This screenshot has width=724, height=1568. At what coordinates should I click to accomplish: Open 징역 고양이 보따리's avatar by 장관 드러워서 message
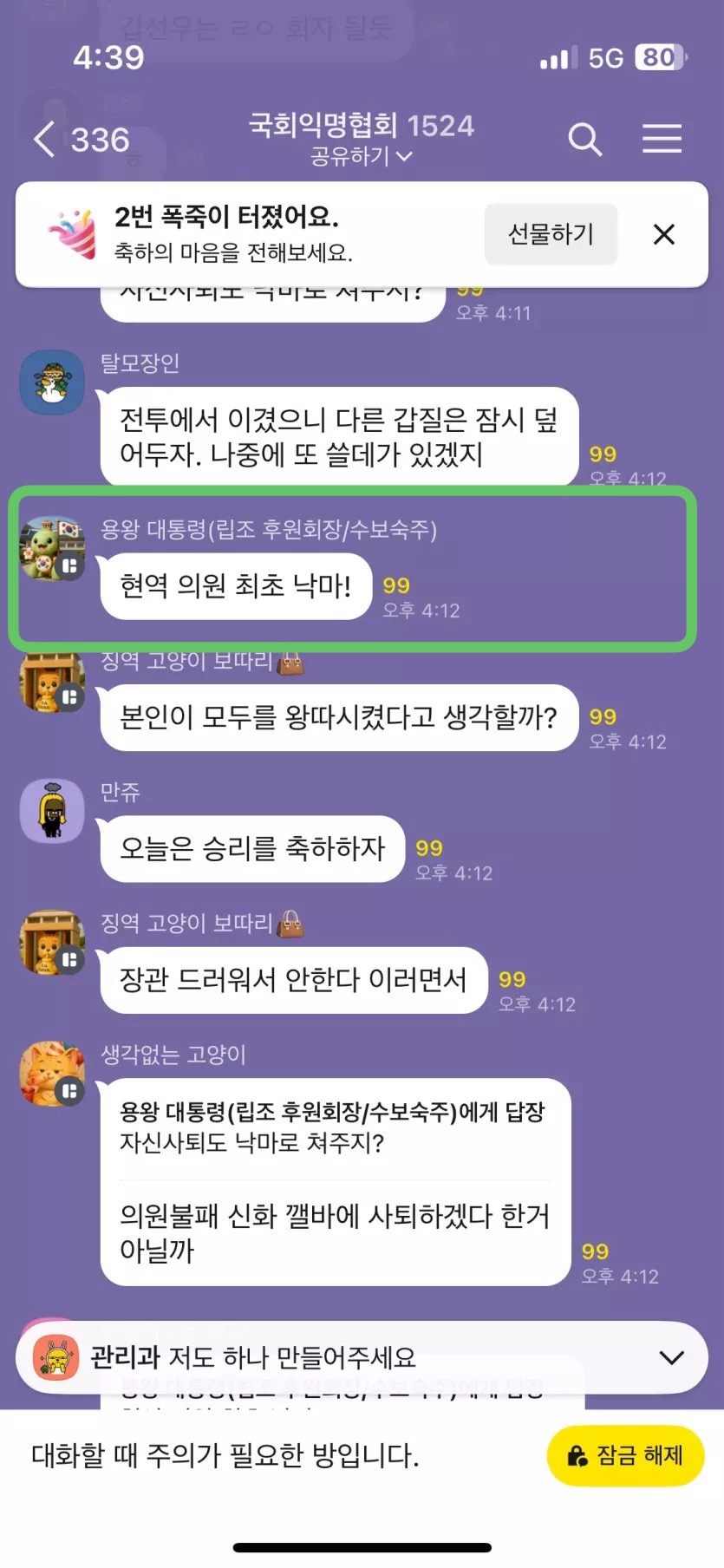[52, 943]
